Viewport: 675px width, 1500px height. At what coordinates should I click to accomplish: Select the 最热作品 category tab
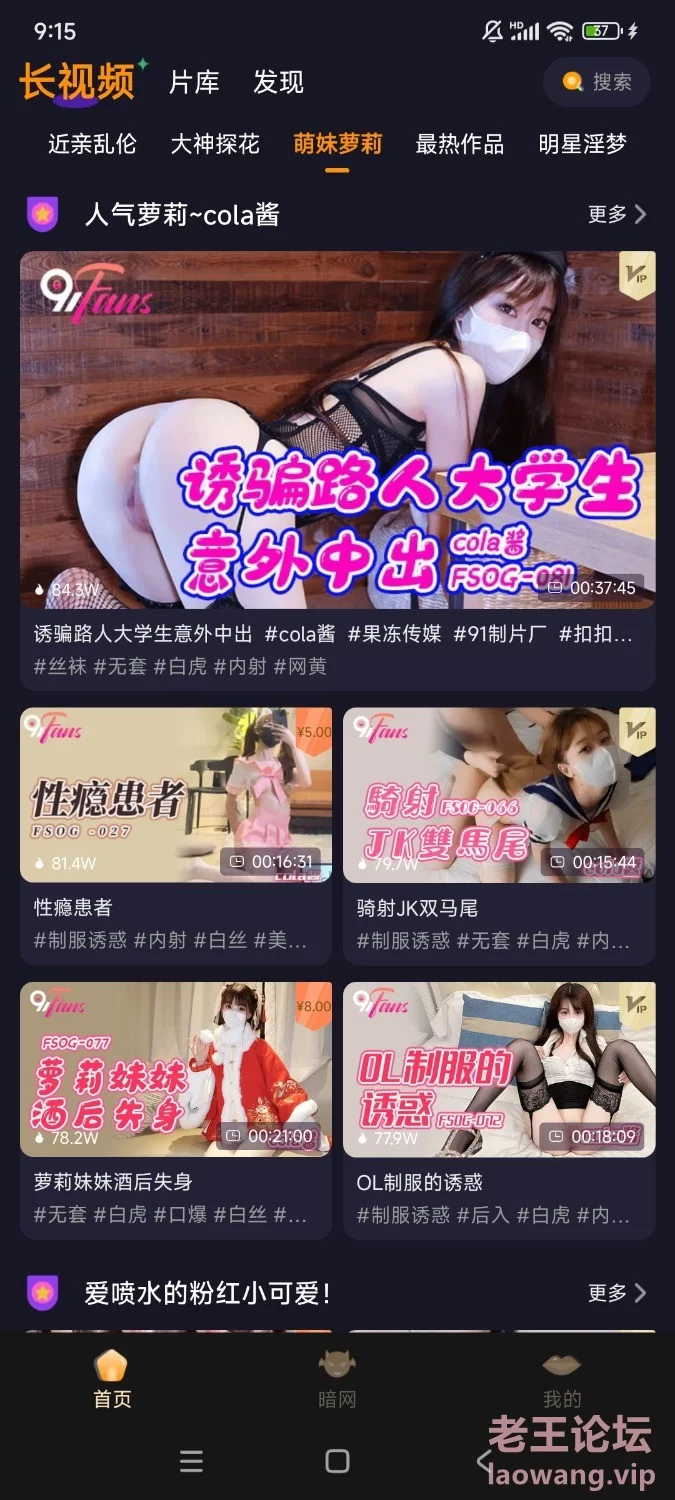tap(459, 143)
